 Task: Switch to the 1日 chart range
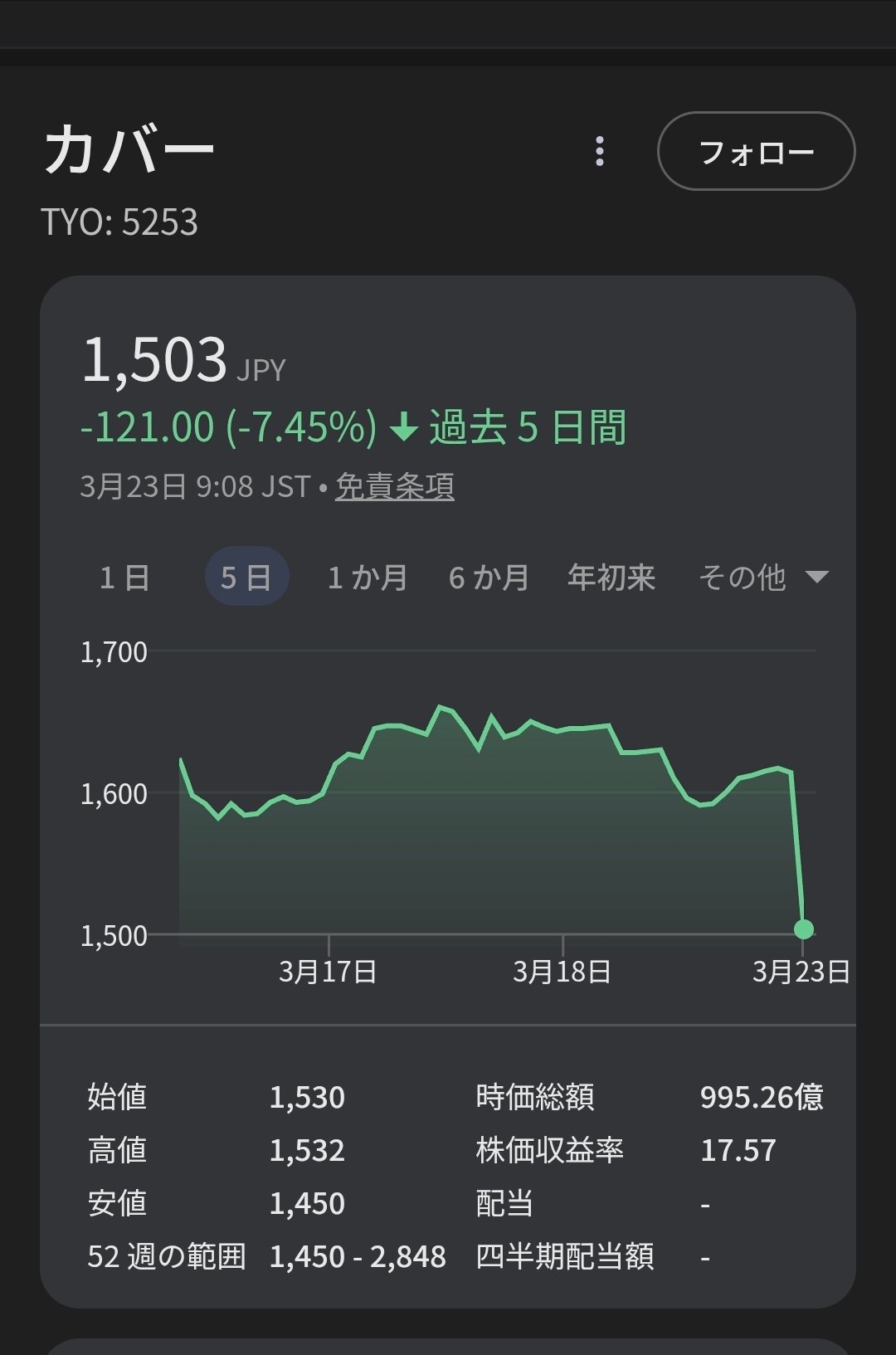(x=124, y=577)
